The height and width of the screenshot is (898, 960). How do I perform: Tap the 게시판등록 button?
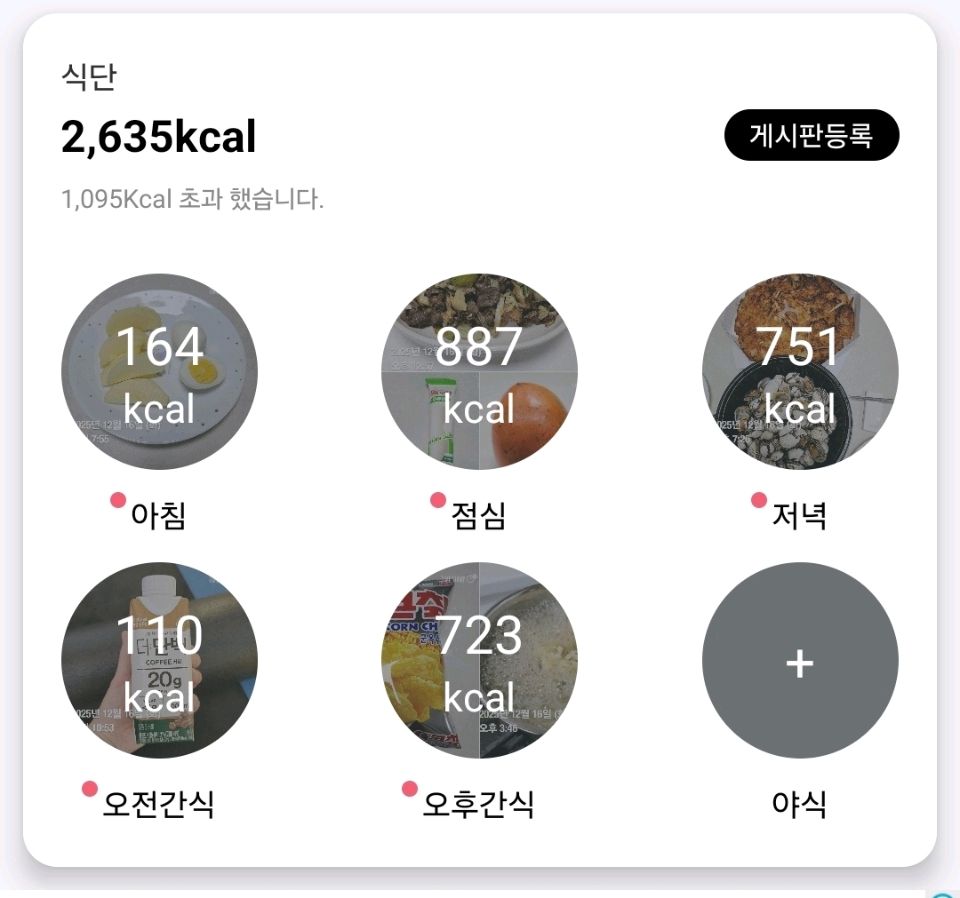coord(811,135)
